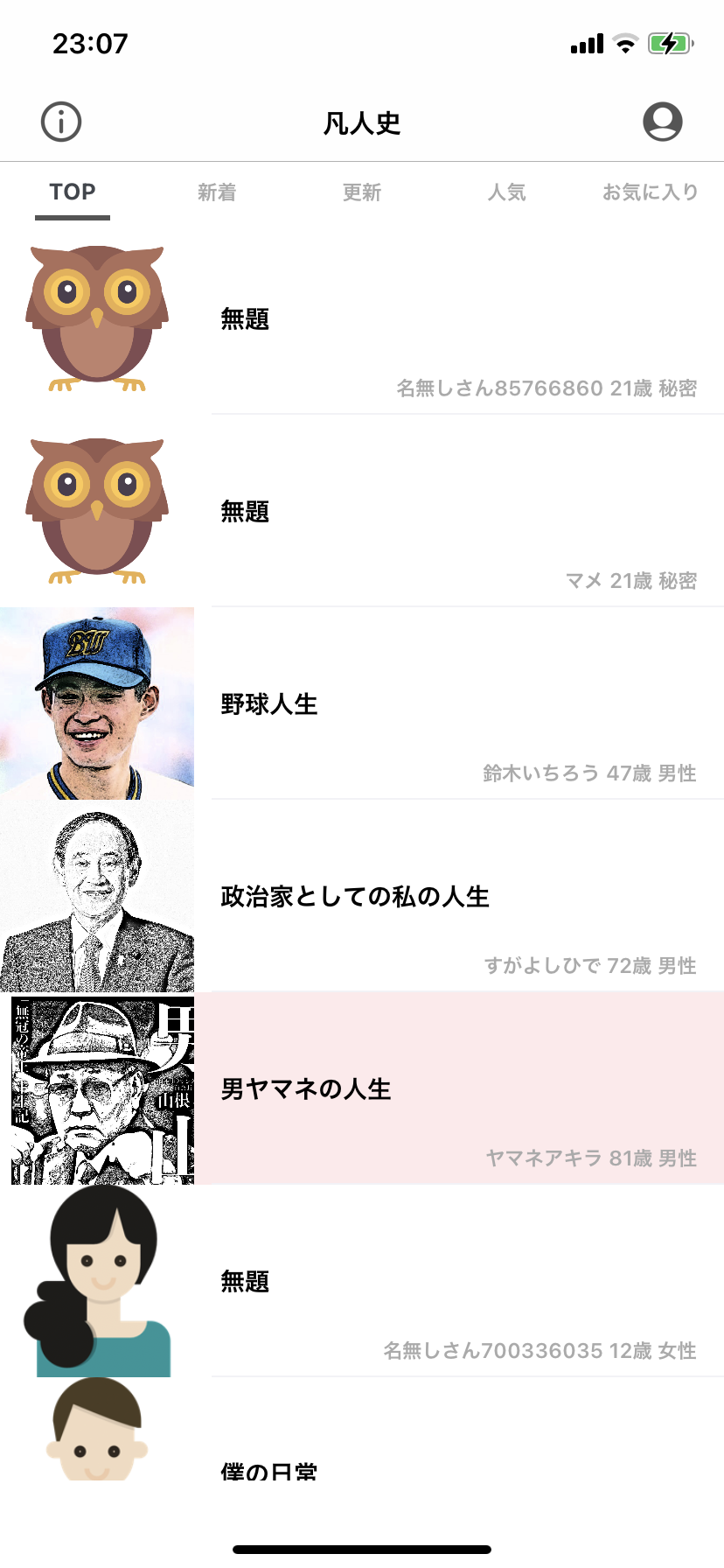The width and height of the screenshot is (724, 1568).
Task: Tap the owl avatar for 名無しさん85766860
Action: (97, 318)
